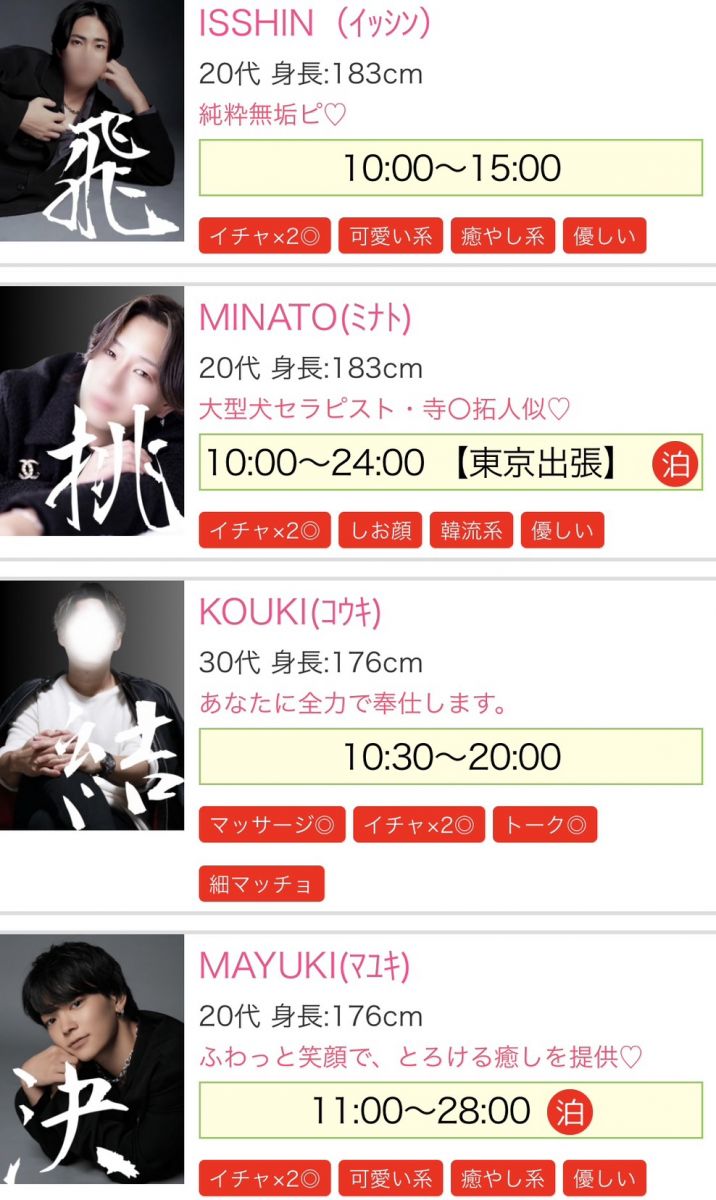
Task: Select the 可愛い系 tag under ISSHIN
Action: tap(391, 236)
